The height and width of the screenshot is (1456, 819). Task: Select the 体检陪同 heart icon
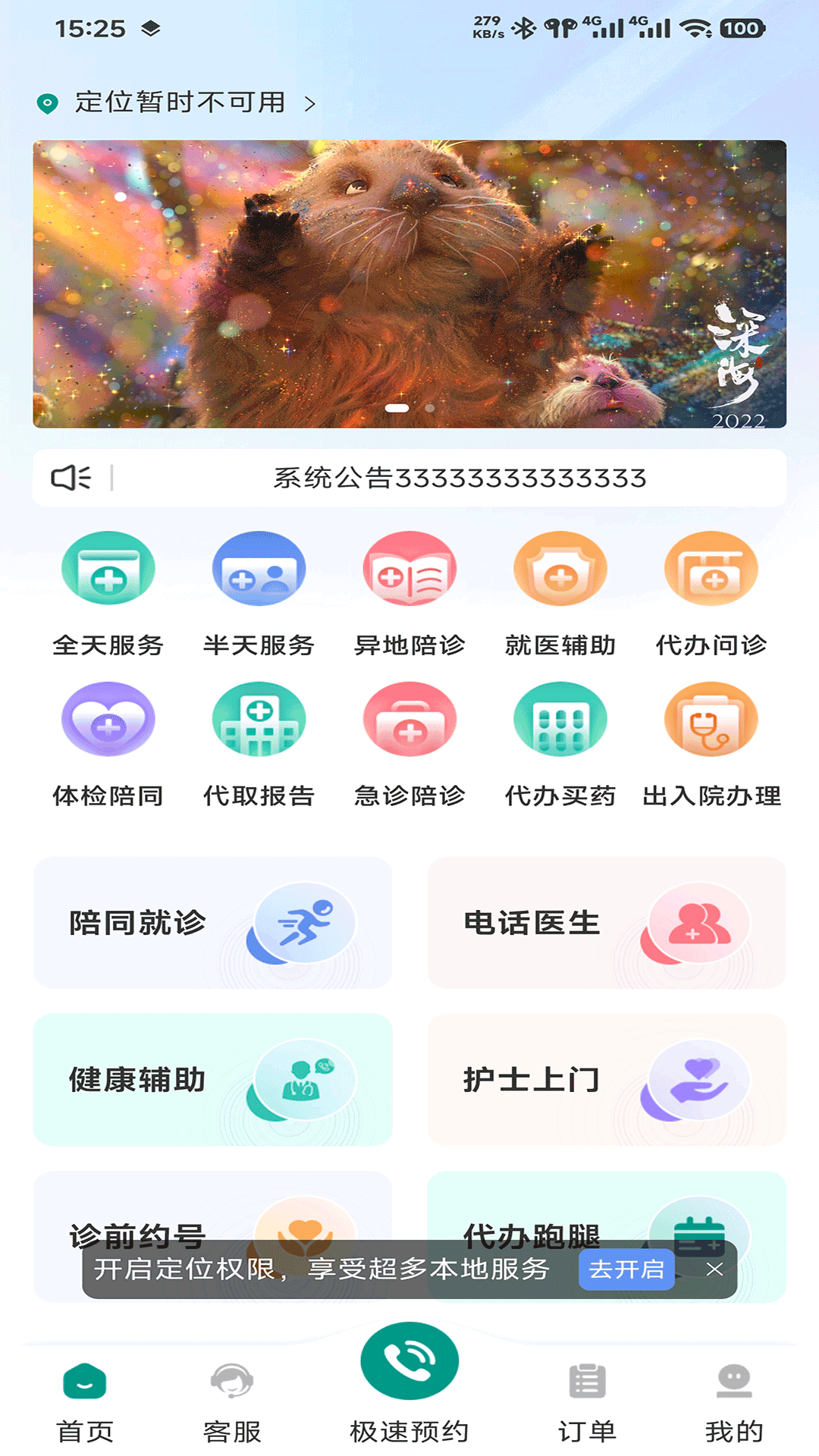coord(107,719)
